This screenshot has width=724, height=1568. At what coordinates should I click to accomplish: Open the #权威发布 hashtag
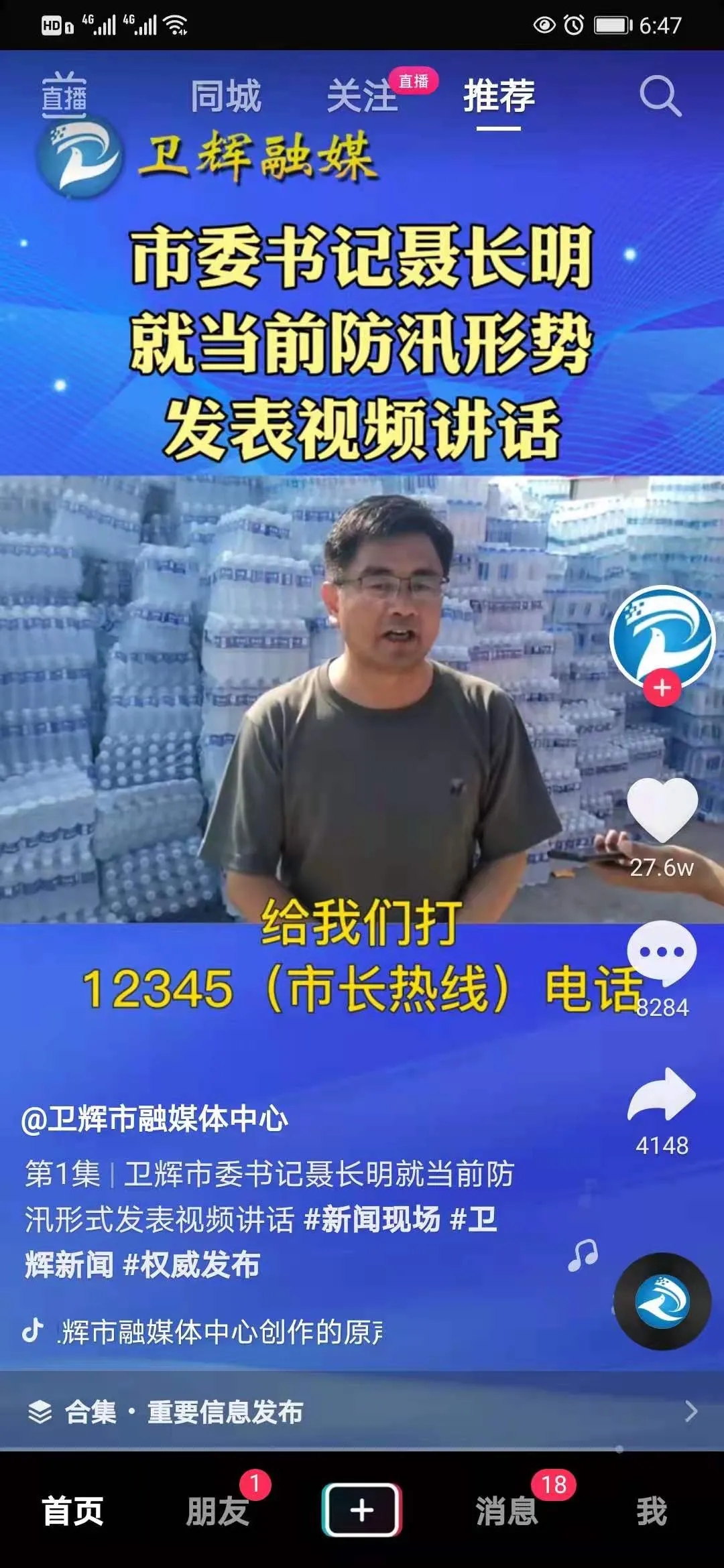pos(191,1264)
